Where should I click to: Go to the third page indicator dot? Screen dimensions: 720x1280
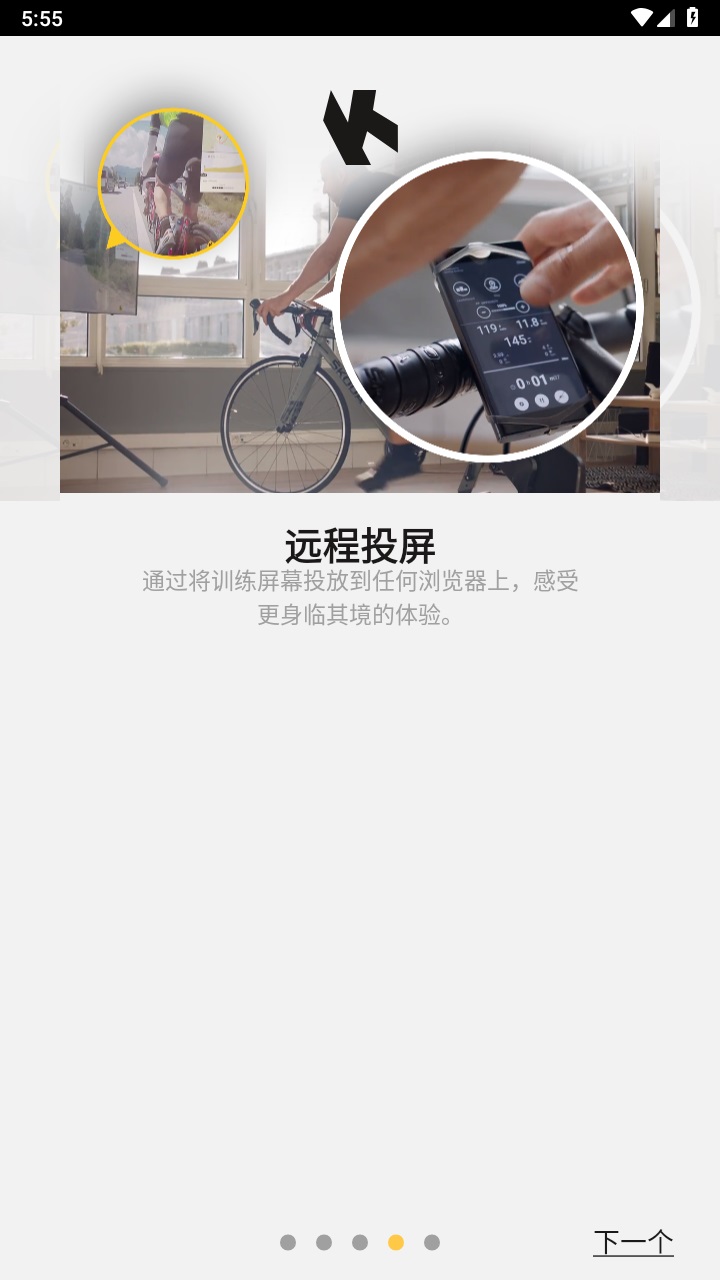[360, 1242]
